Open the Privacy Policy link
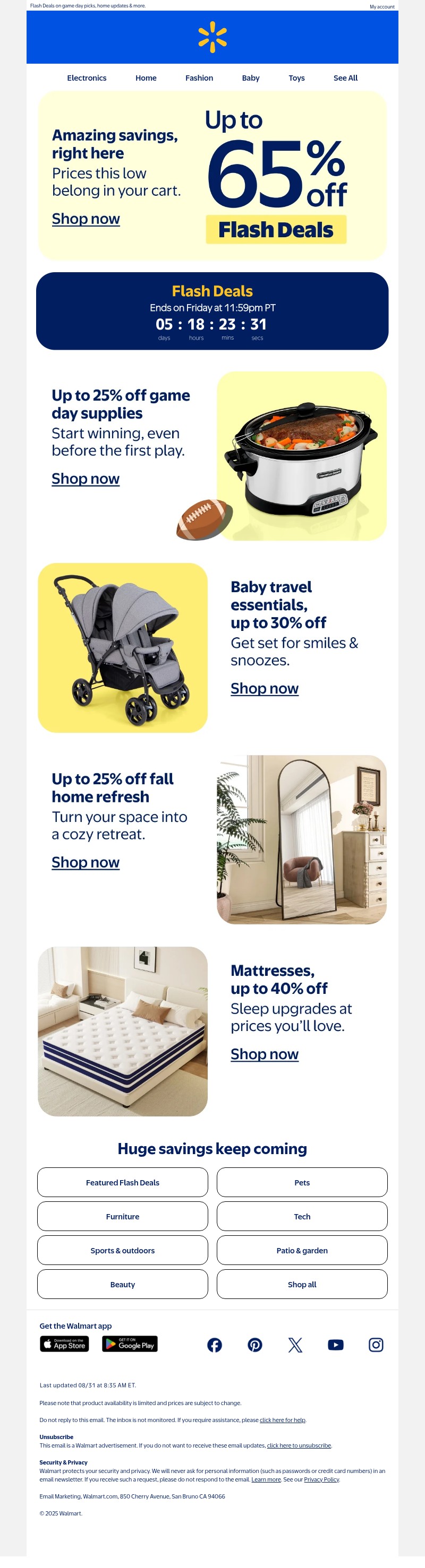Viewport: 425px width, 1568px height. pos(321,1479)
